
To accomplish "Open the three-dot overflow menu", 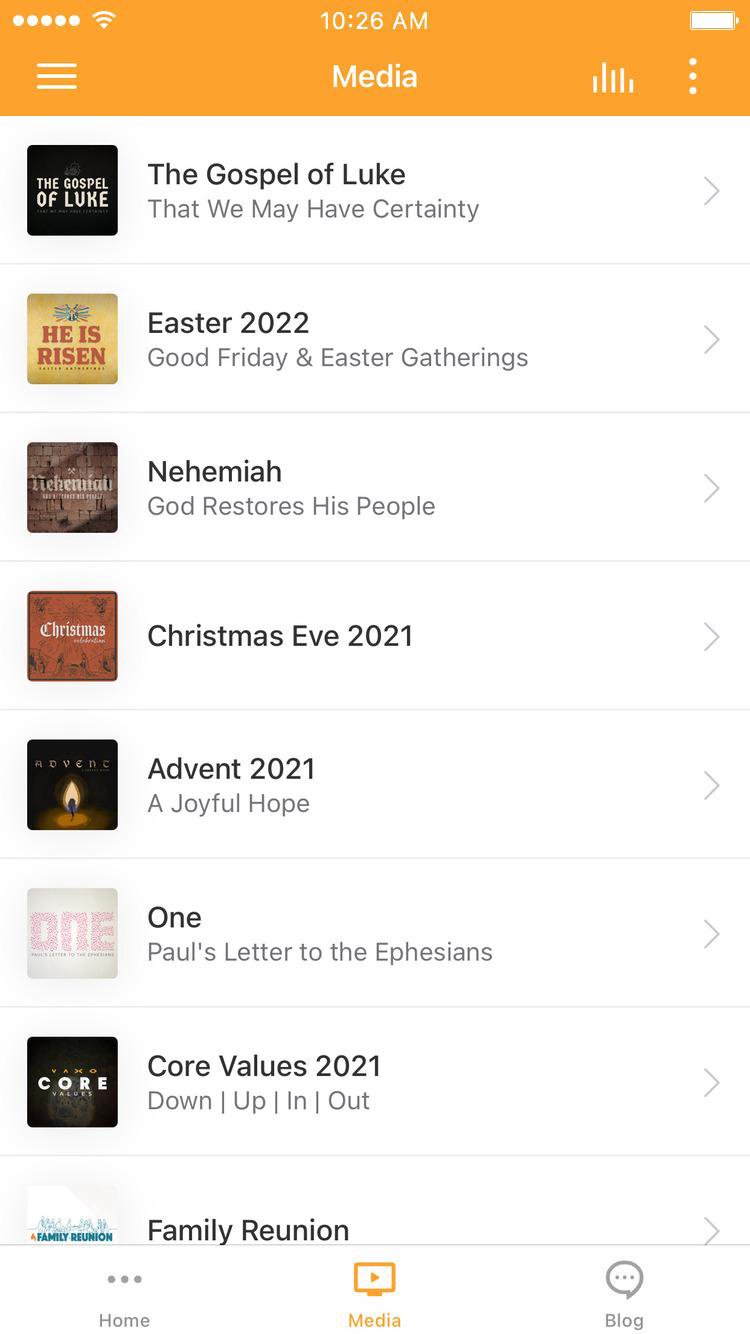I will pyautogui.click(x=692, y=77).
